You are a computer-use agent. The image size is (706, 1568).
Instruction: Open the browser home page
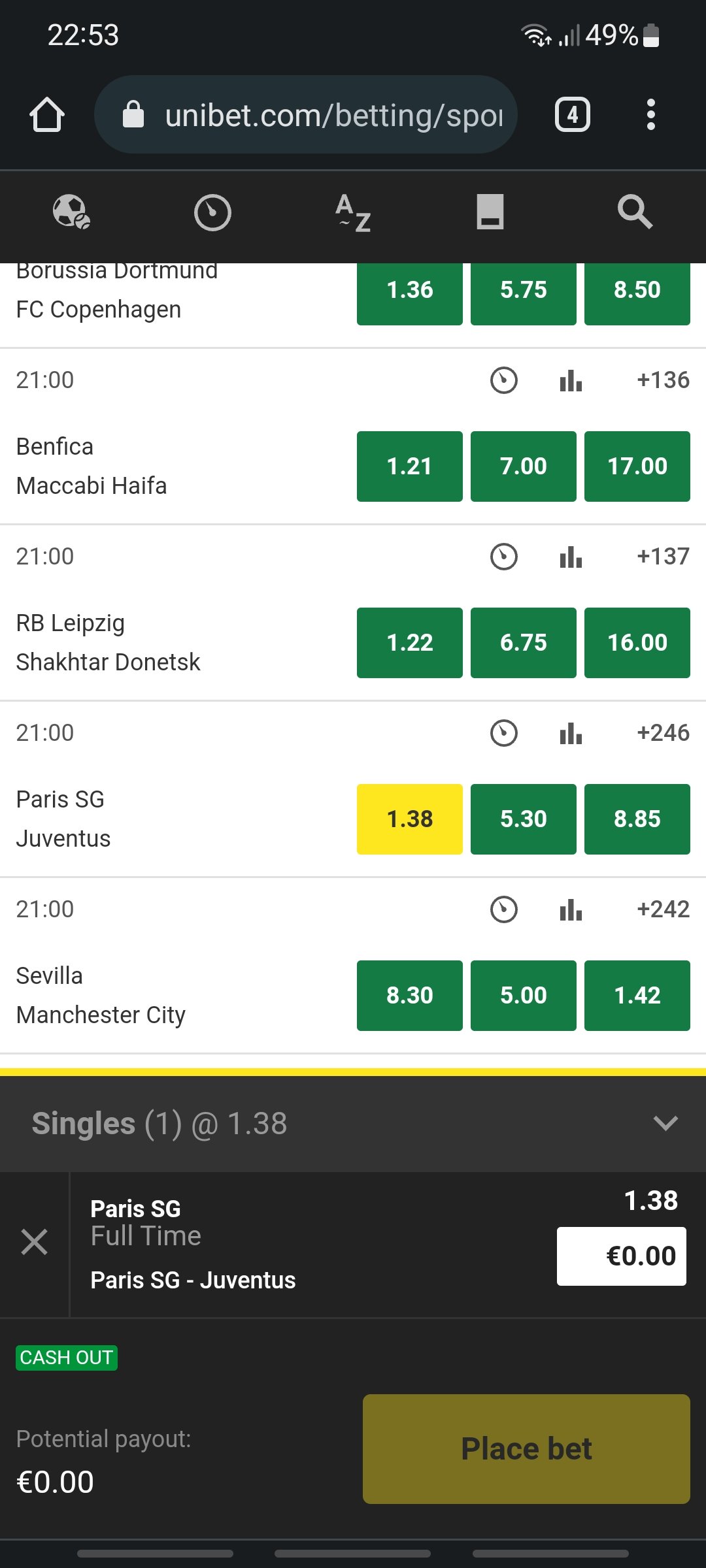47,115
